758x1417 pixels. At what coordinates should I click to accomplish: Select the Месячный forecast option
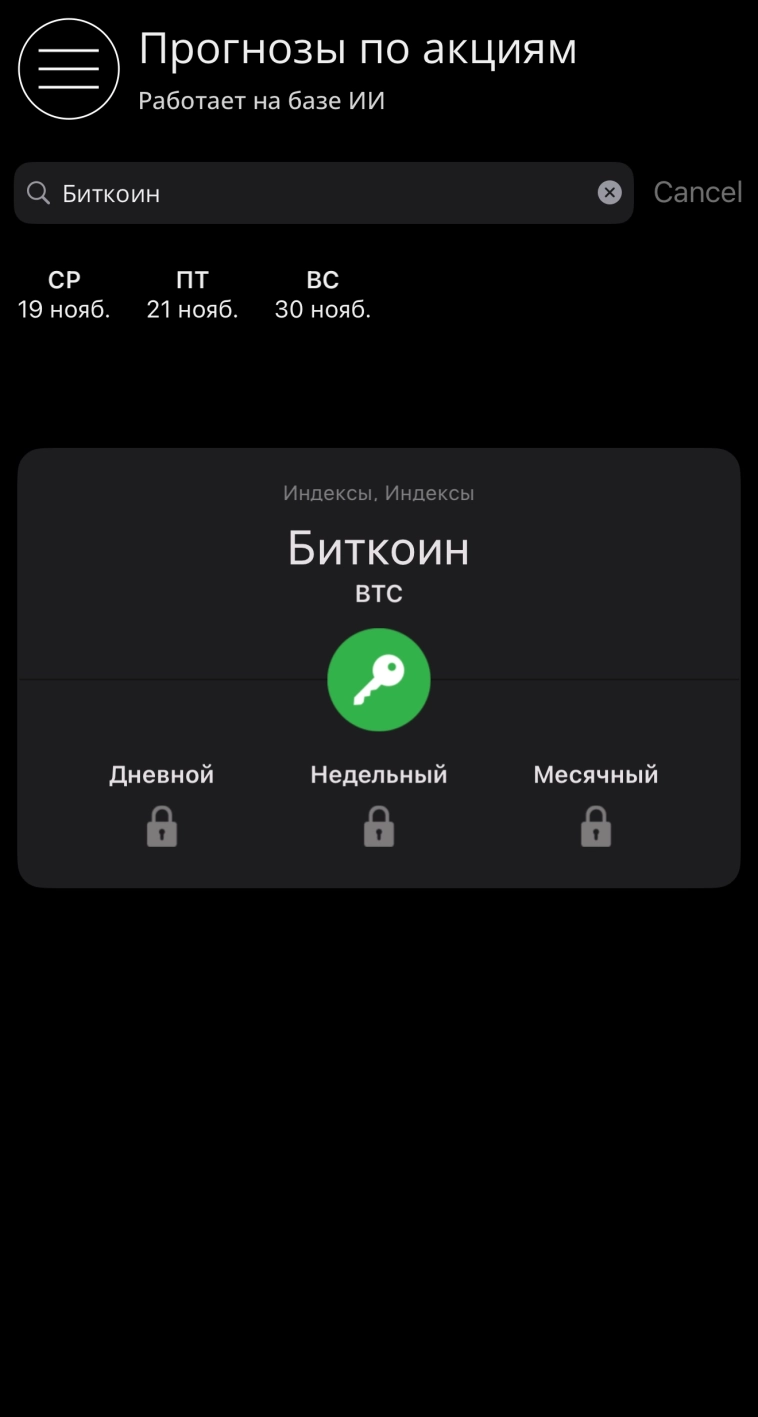(596, 774)
